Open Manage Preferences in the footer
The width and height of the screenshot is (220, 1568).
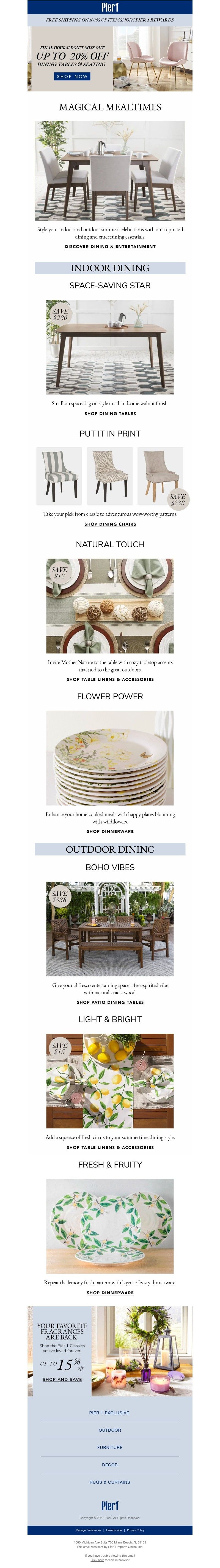pos(88,1530)
